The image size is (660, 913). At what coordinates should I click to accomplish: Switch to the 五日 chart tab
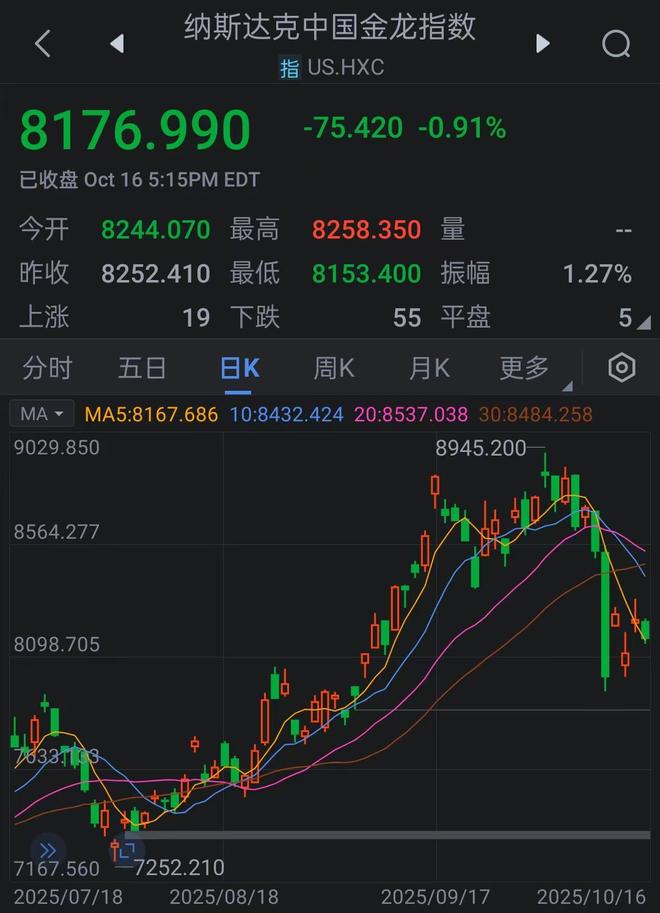pos(142,368)
